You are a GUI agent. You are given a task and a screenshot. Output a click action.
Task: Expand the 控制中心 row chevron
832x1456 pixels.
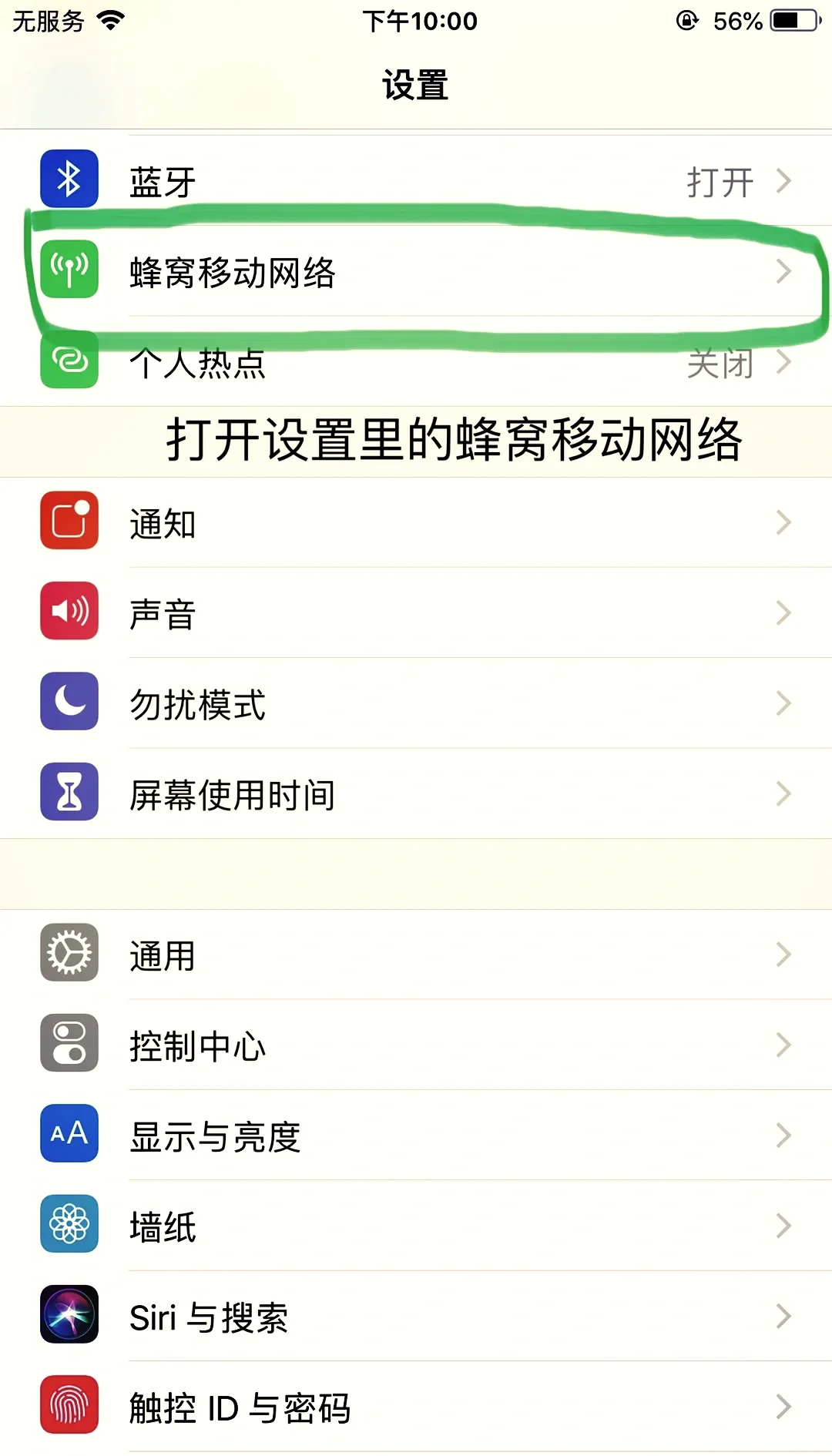(x=784, y=1045)
